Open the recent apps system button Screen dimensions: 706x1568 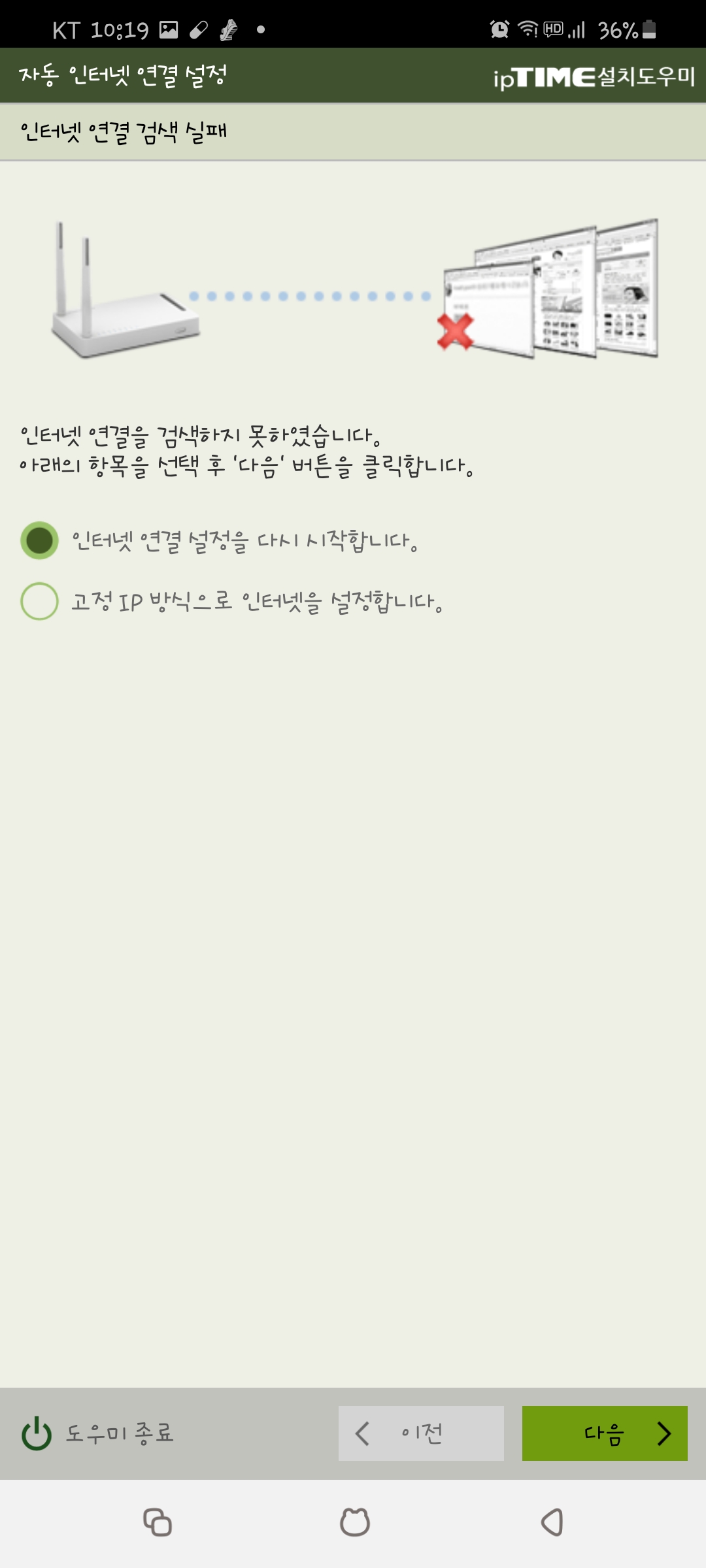coord(158,1522)
